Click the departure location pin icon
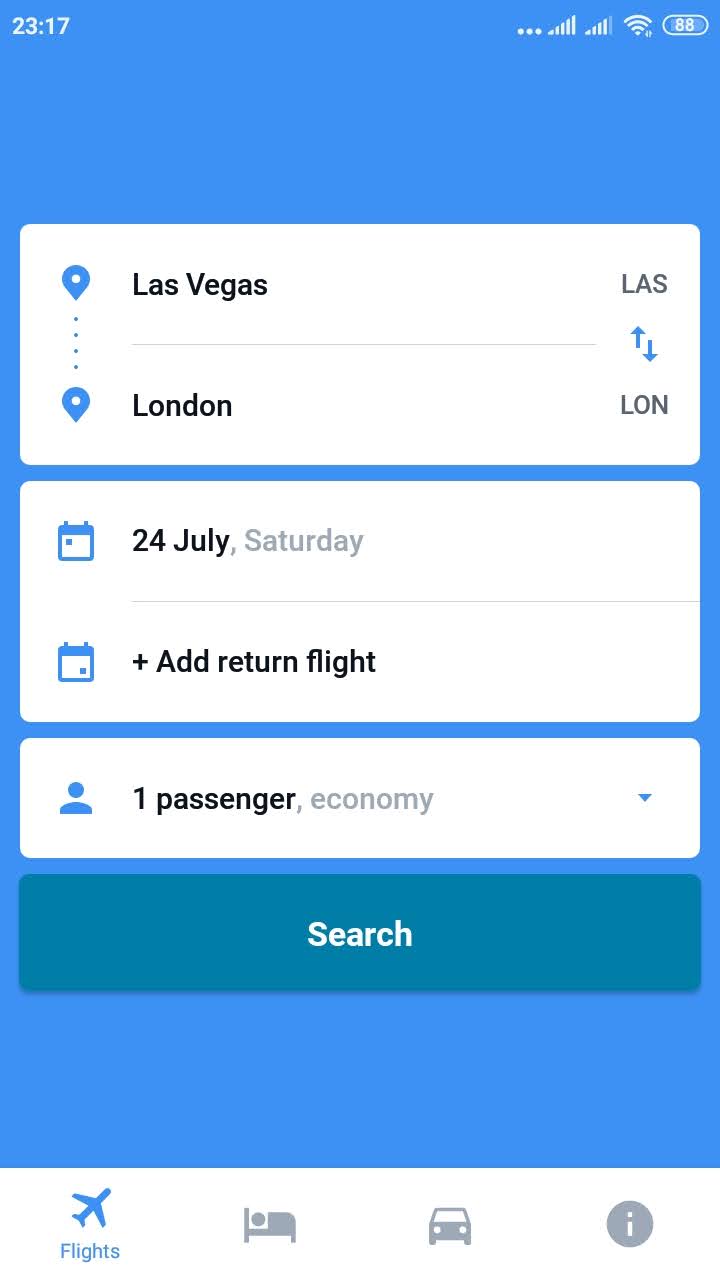Image resolution: width=720 pixels, height=1280 pixels. 75,283
